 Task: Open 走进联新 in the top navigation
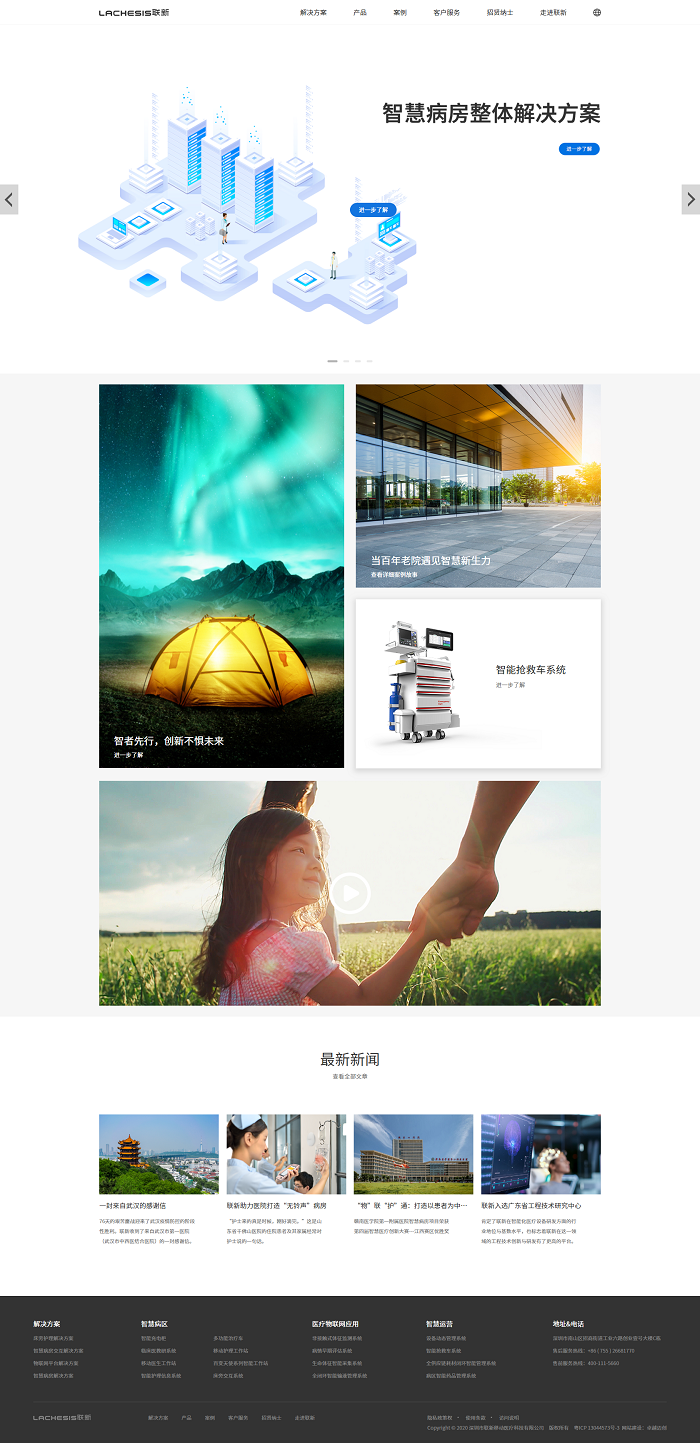(x=553, y=13)
